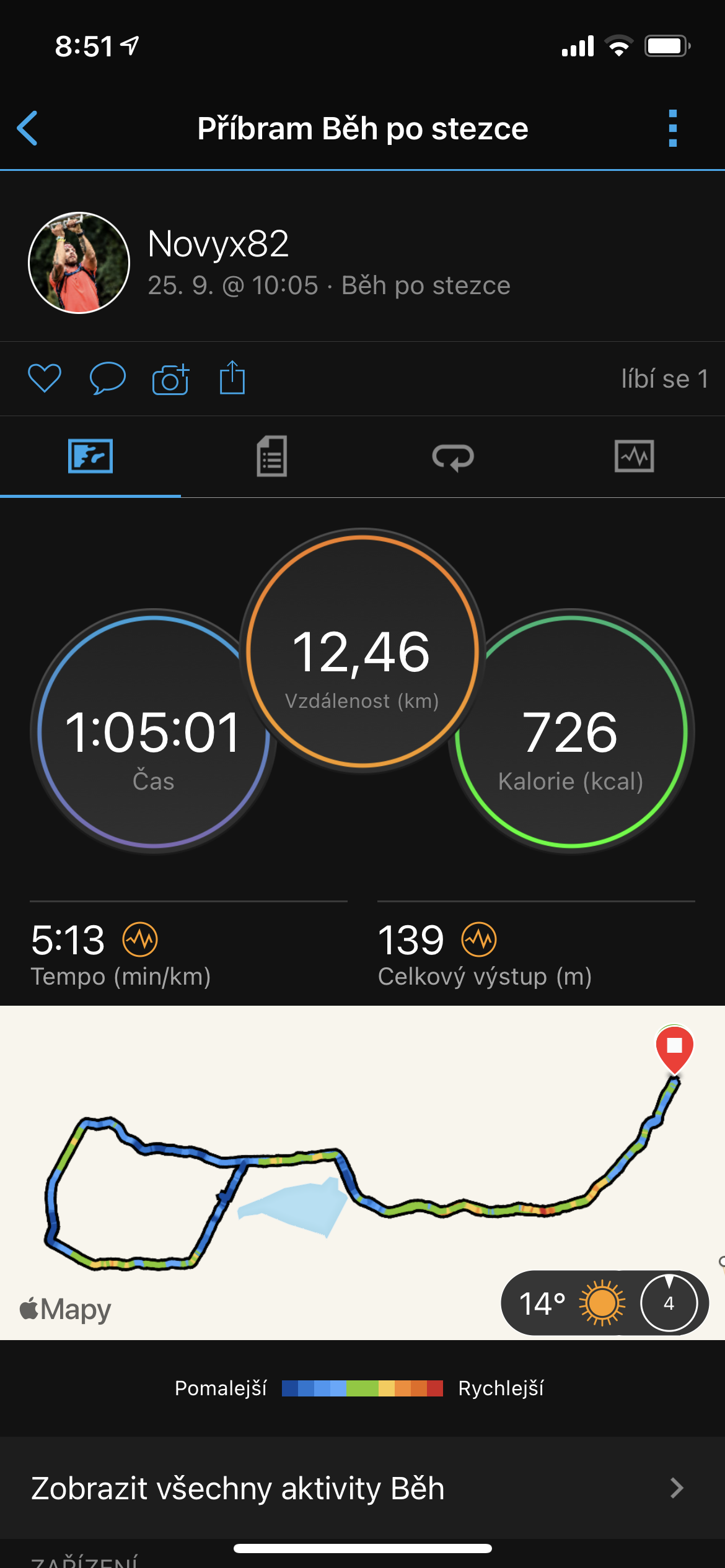Tap the insight icon next to Tempo 5:13
Image resolution: width=725 pixels, height=1568 pixels.
click(140, 939)
